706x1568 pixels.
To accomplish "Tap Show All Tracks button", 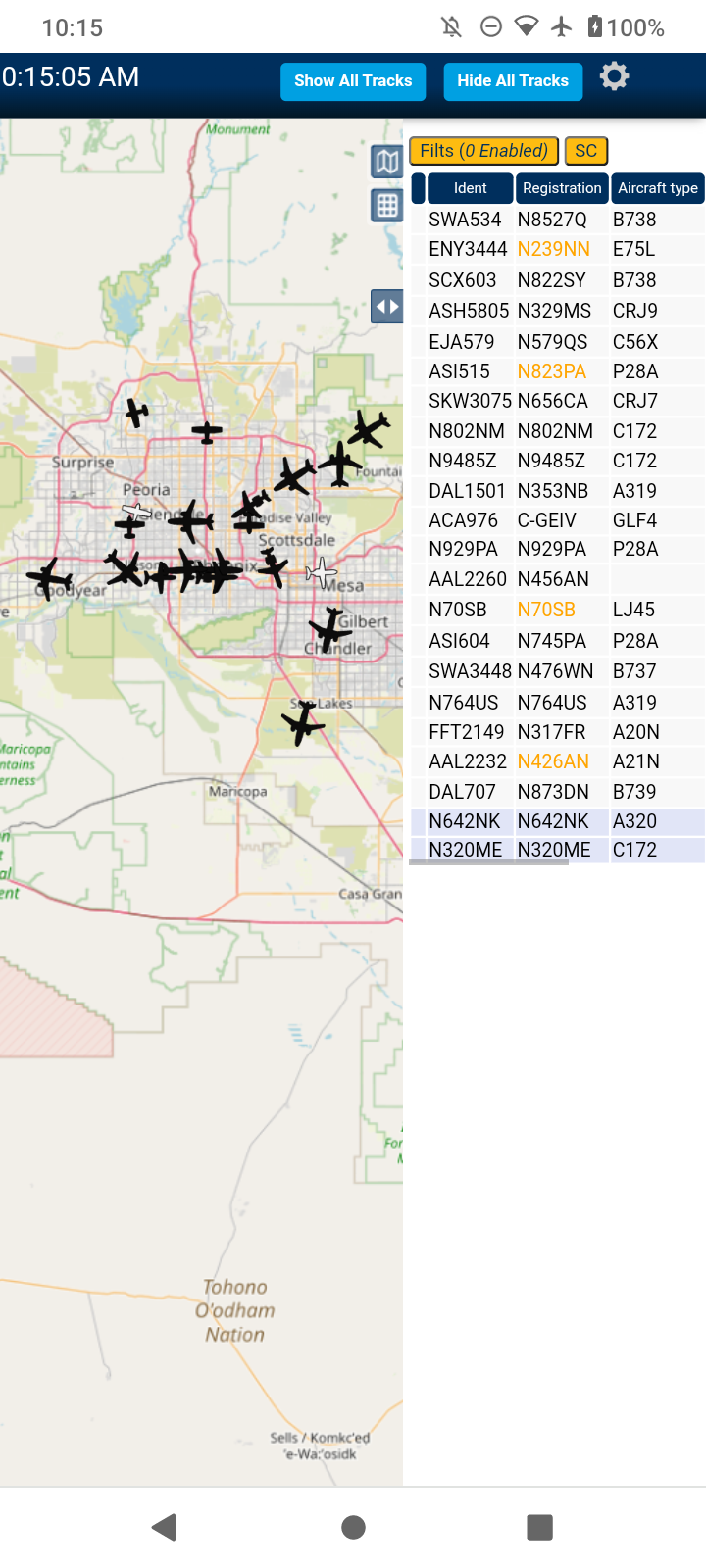I will [x=353, y=81].
